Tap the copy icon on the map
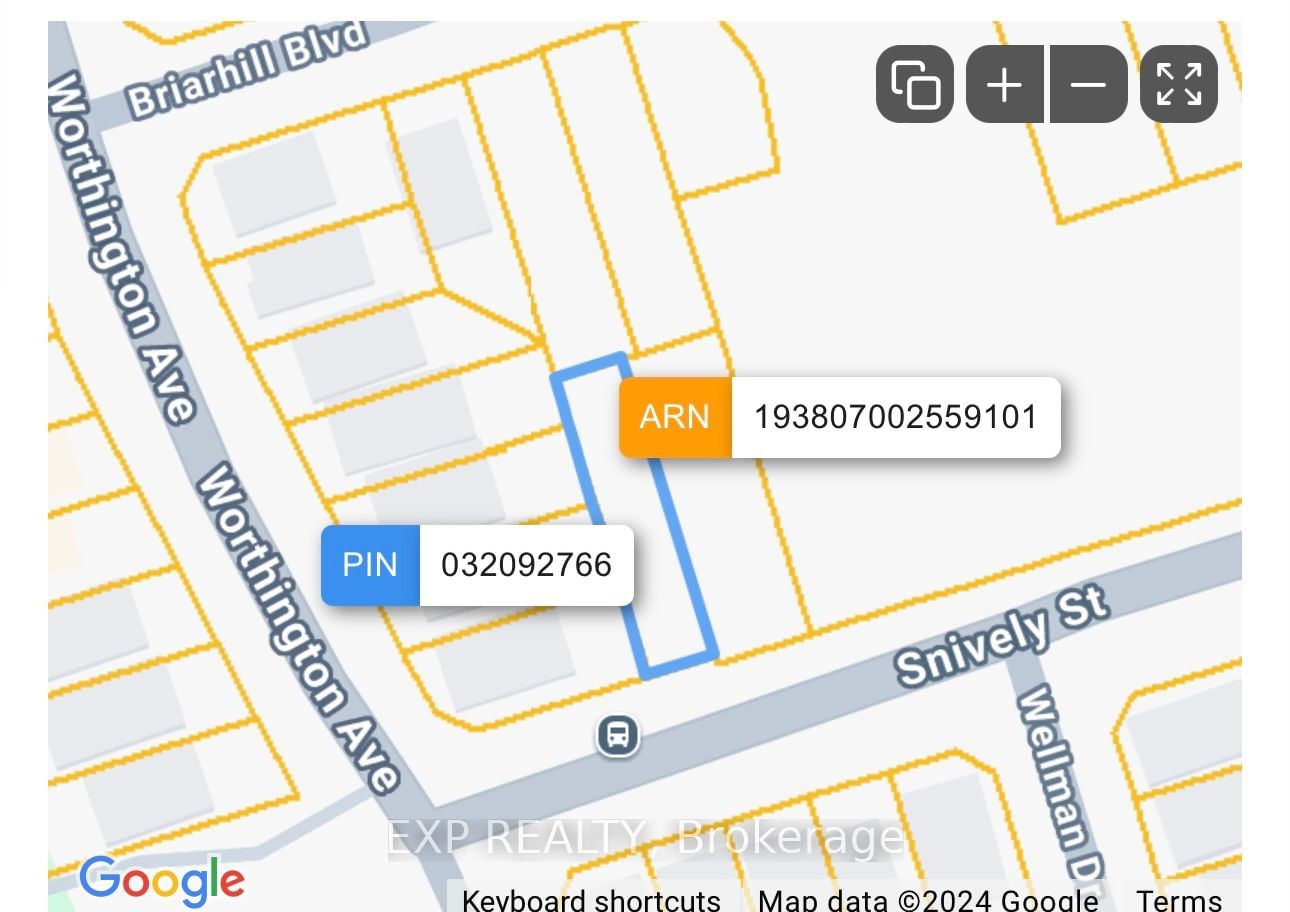 915,84
